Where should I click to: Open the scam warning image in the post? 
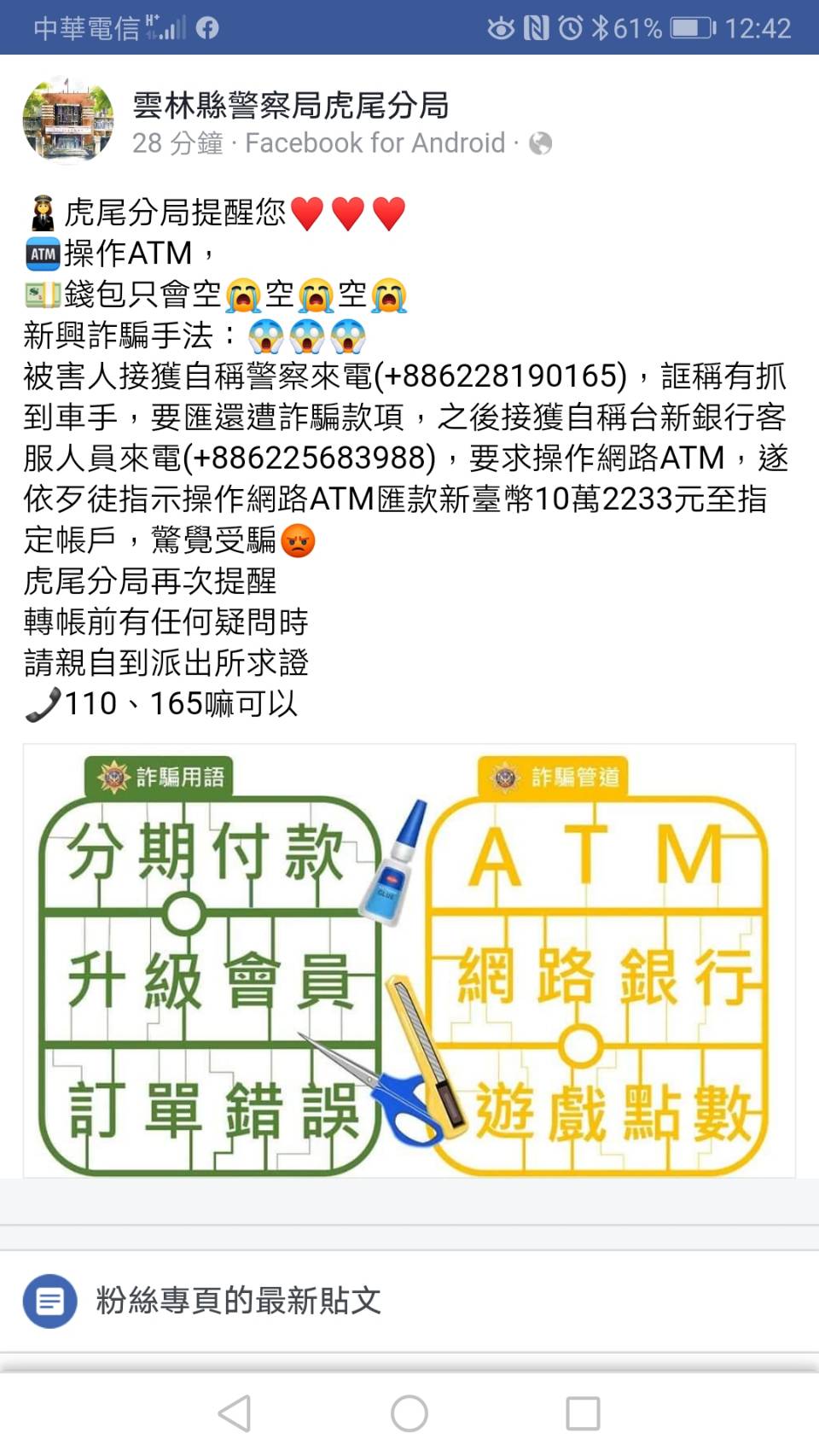coord(409,960)
